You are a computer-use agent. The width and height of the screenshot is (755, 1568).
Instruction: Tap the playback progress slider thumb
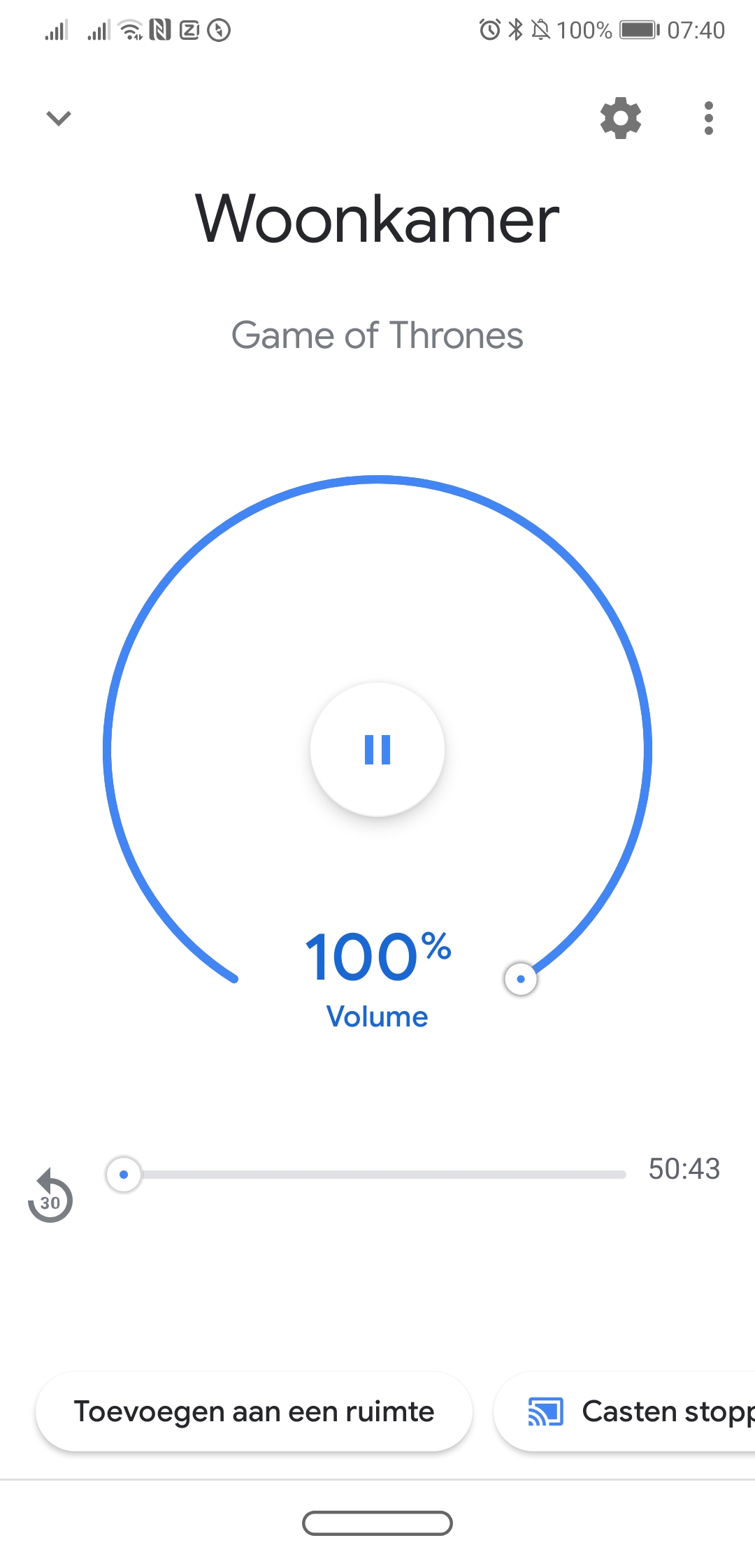[x=124, y=1175]
